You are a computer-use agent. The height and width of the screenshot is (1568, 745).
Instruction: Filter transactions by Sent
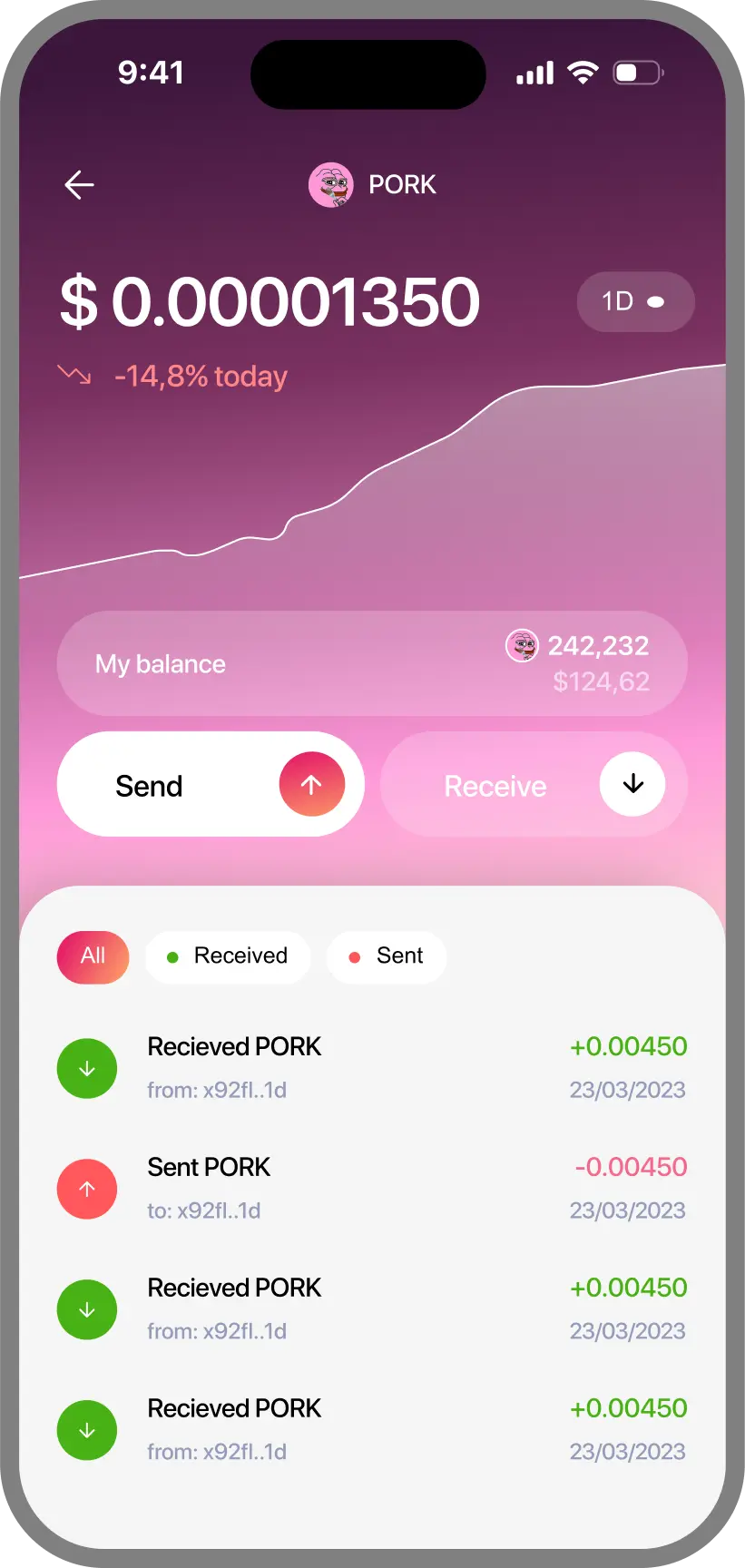pyautogui.click(x=387, y=956)
